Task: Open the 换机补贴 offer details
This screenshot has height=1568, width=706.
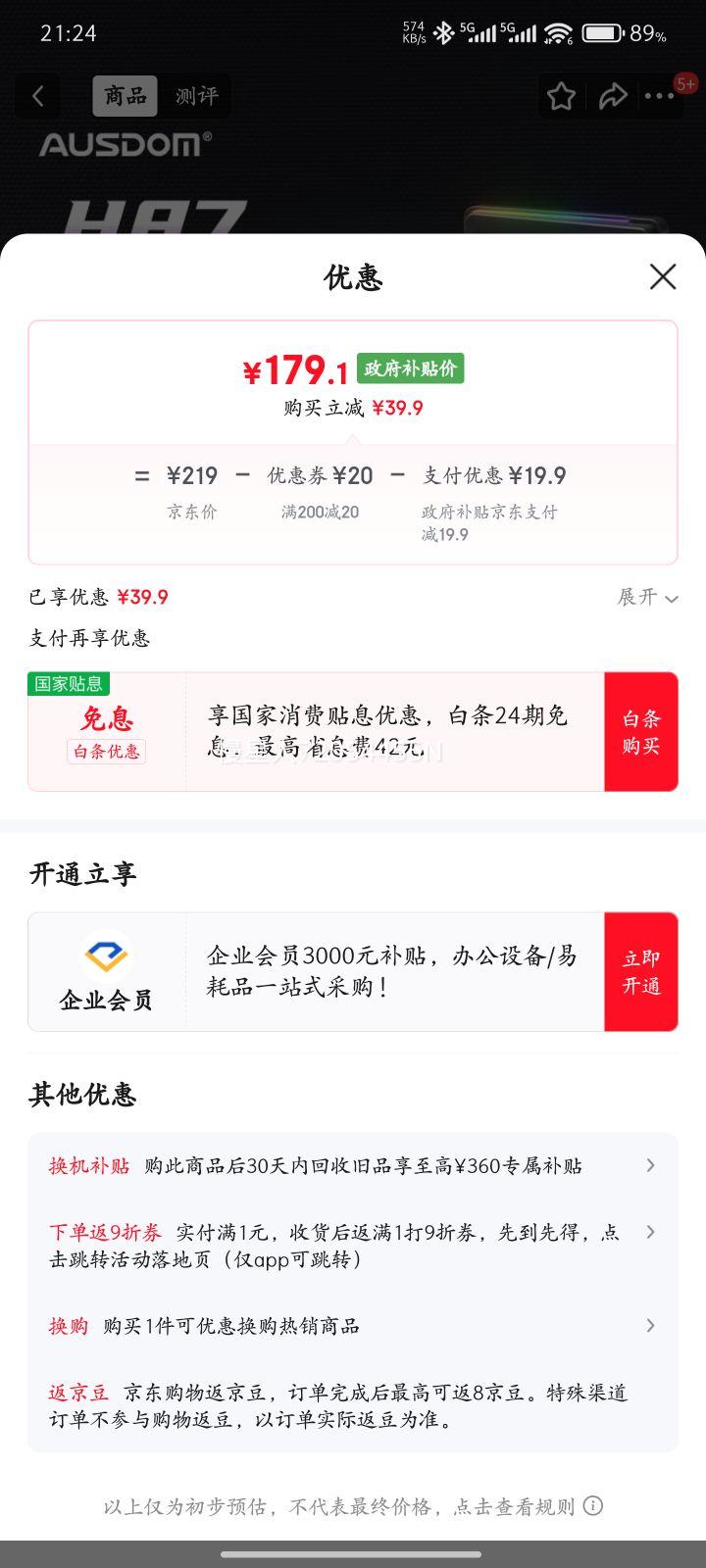Action: click(x=353, y=1165)
